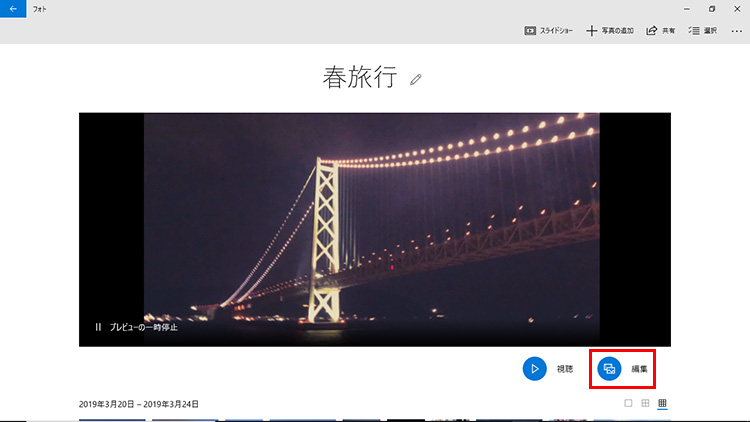
Task: Close the Photos window
Action: (738, 8)
